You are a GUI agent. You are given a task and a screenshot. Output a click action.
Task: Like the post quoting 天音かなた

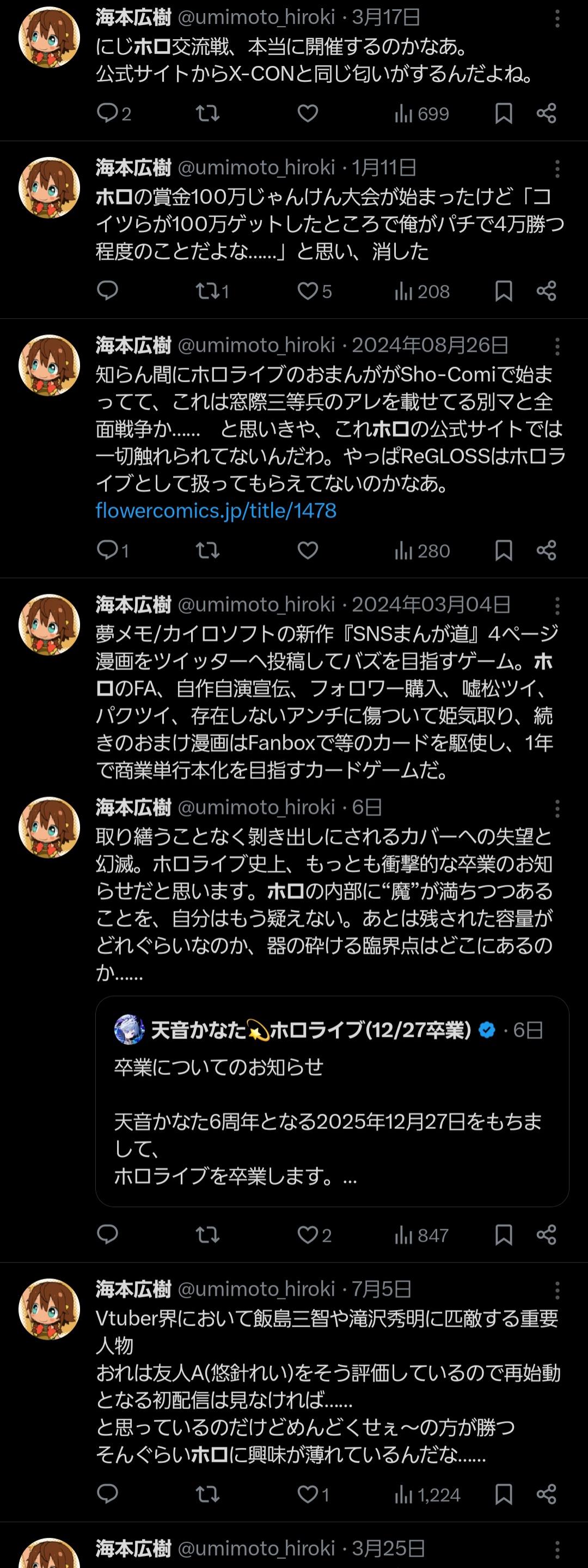click(308, 1235)
